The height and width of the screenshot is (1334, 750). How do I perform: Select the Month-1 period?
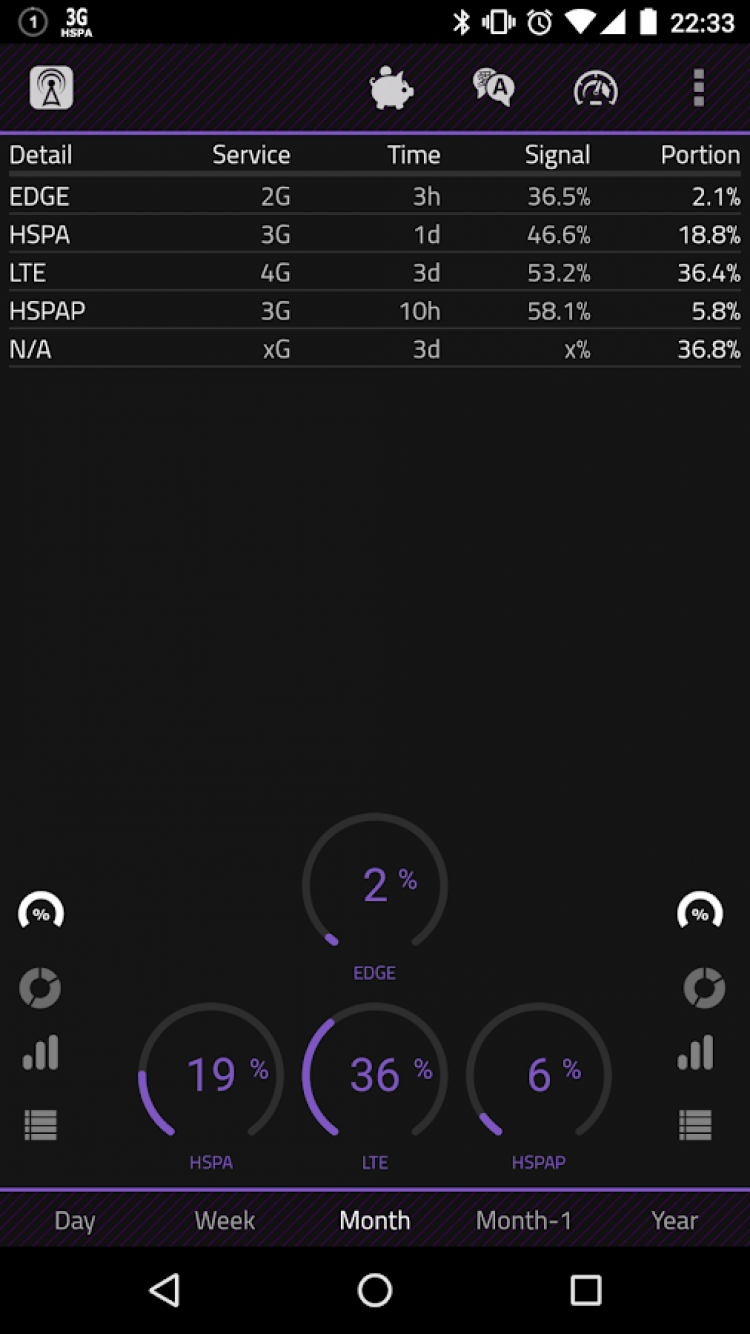524,1220
